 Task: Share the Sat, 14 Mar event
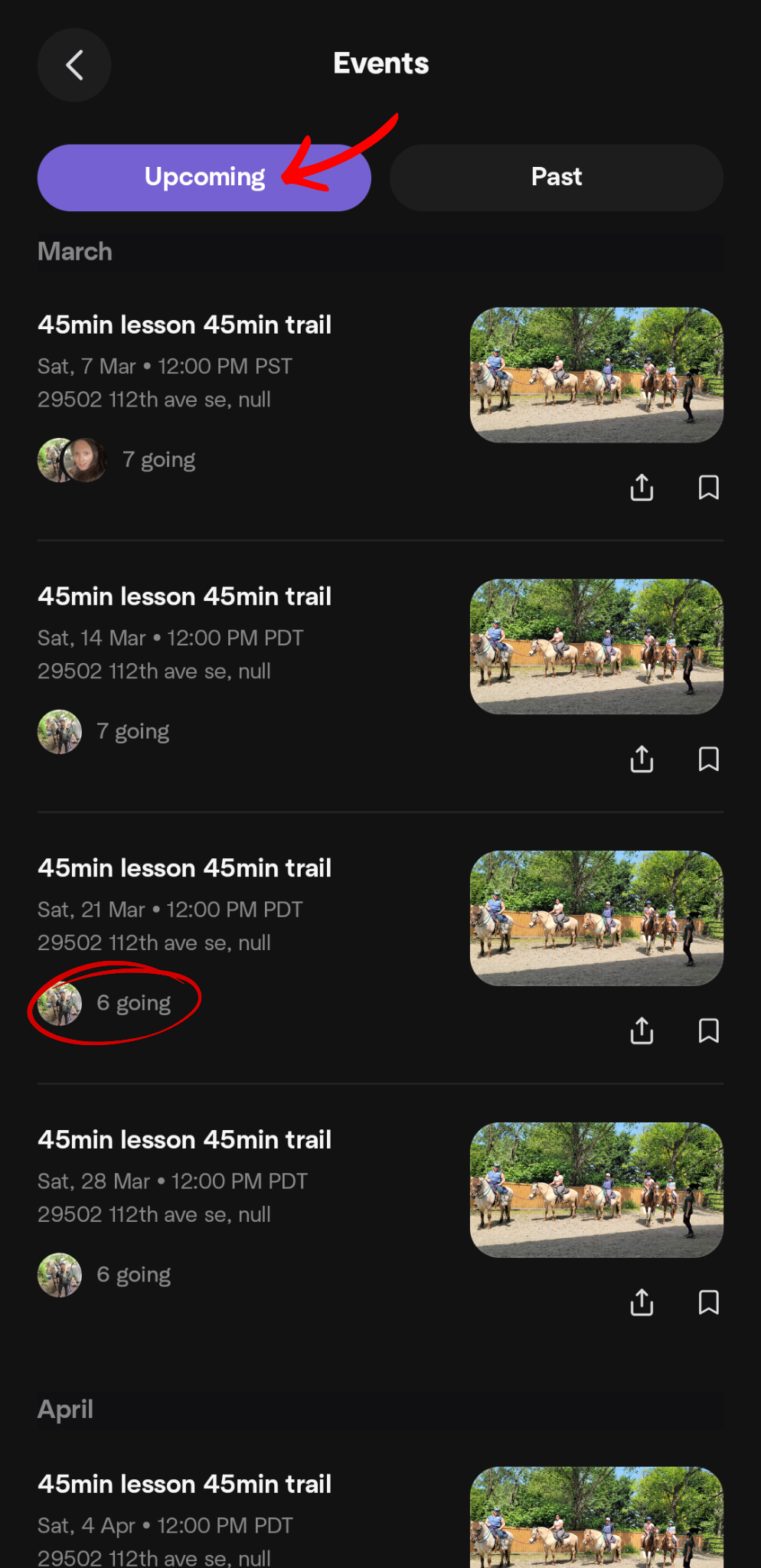click(642, 759)
